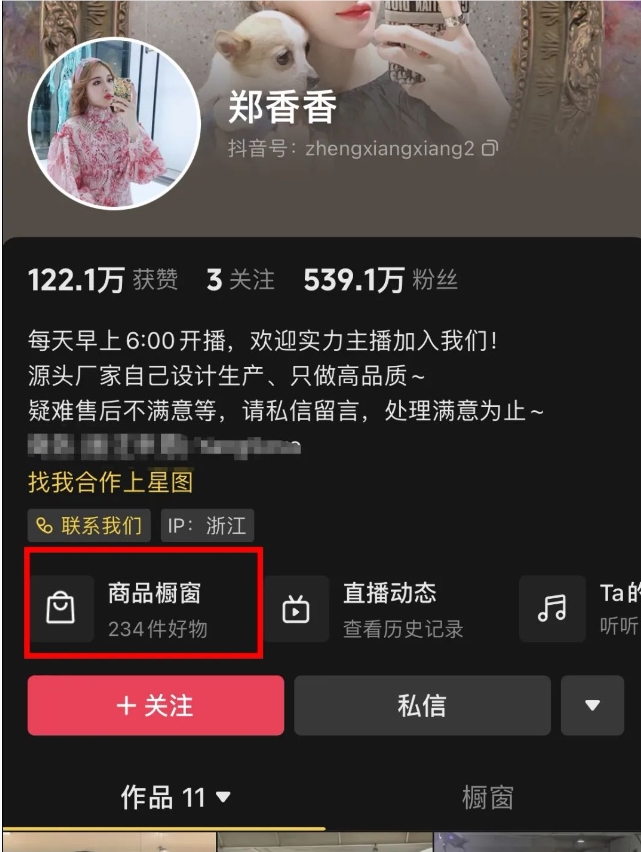View the 3 following list
Viewport: 641px width, 852px height.
click(x=240, y=280)
